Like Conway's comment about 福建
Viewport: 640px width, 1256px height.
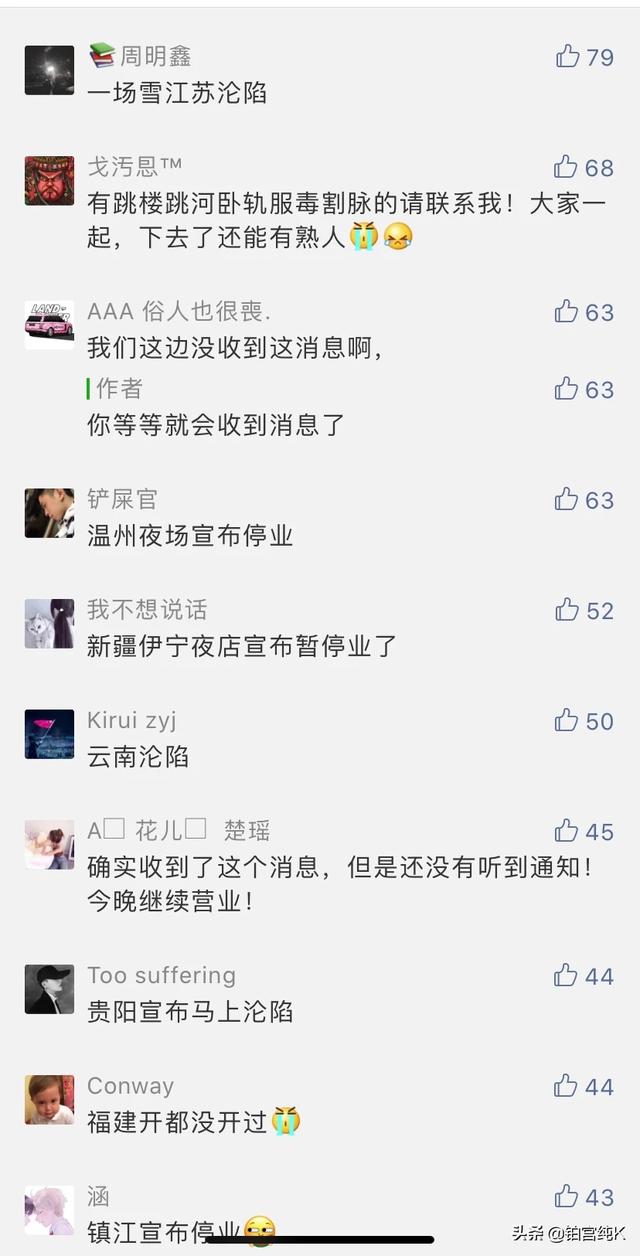point(566,1086)
